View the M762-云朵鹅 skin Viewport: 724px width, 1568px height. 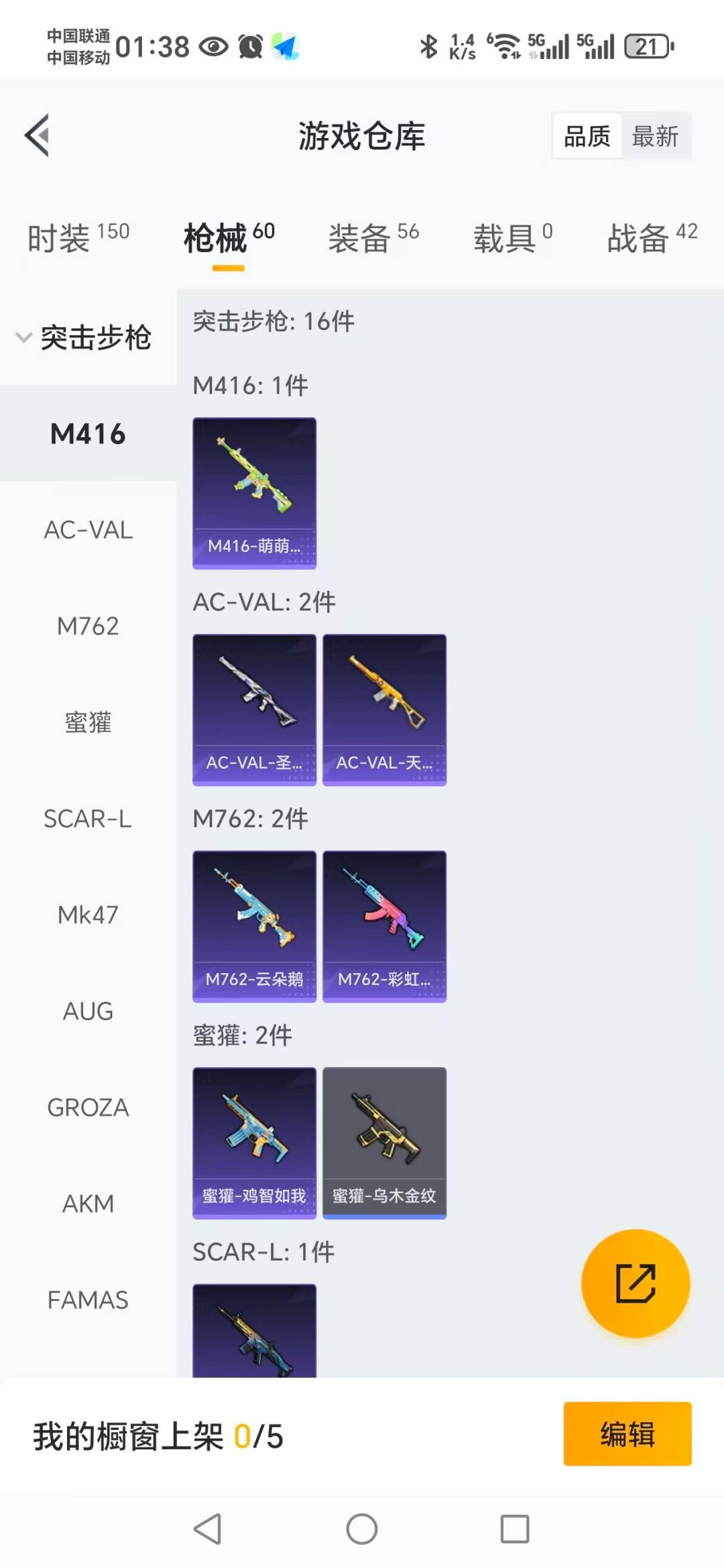(254, 926)
